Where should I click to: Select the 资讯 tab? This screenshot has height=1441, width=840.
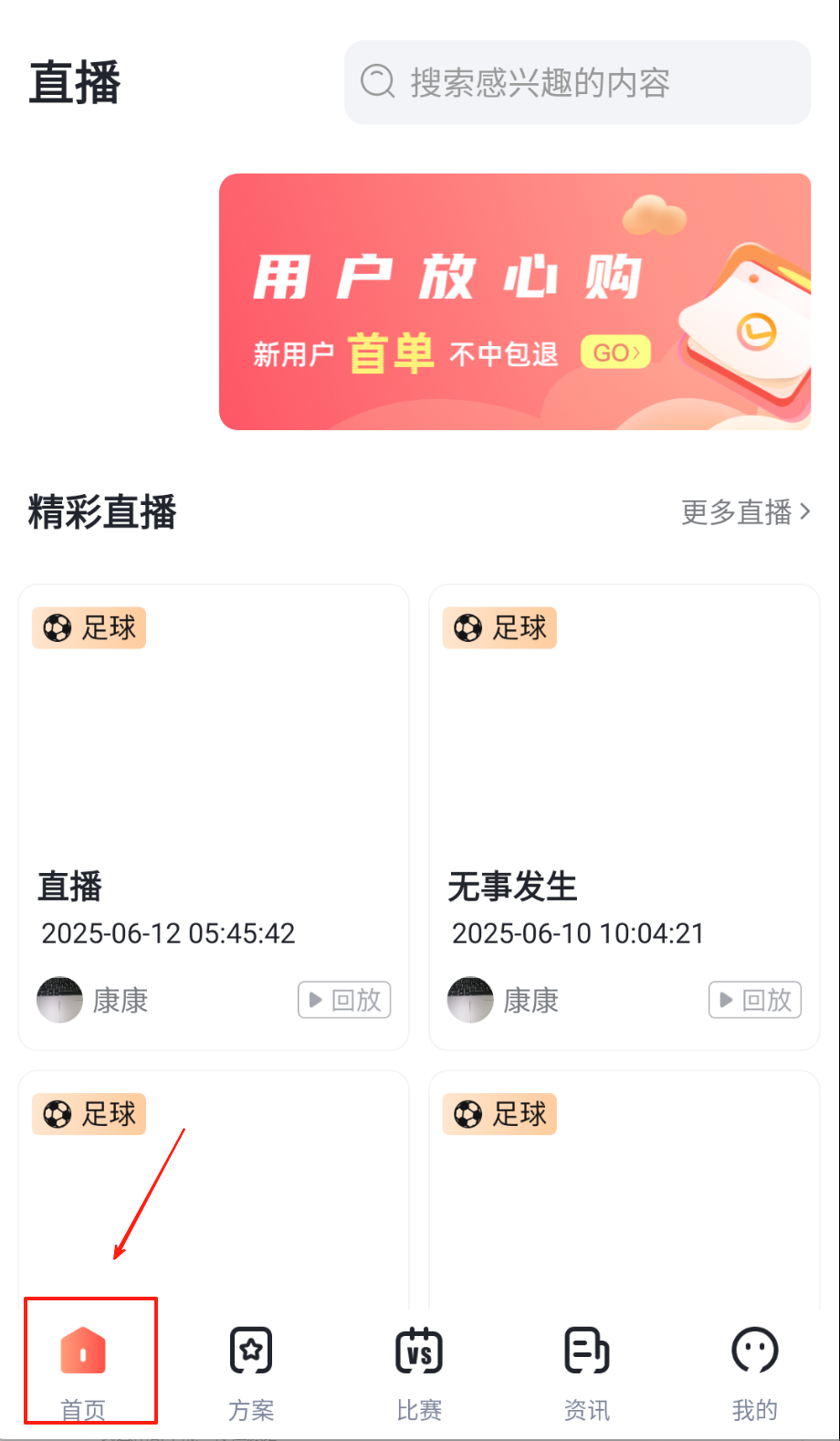[587, 1365]
